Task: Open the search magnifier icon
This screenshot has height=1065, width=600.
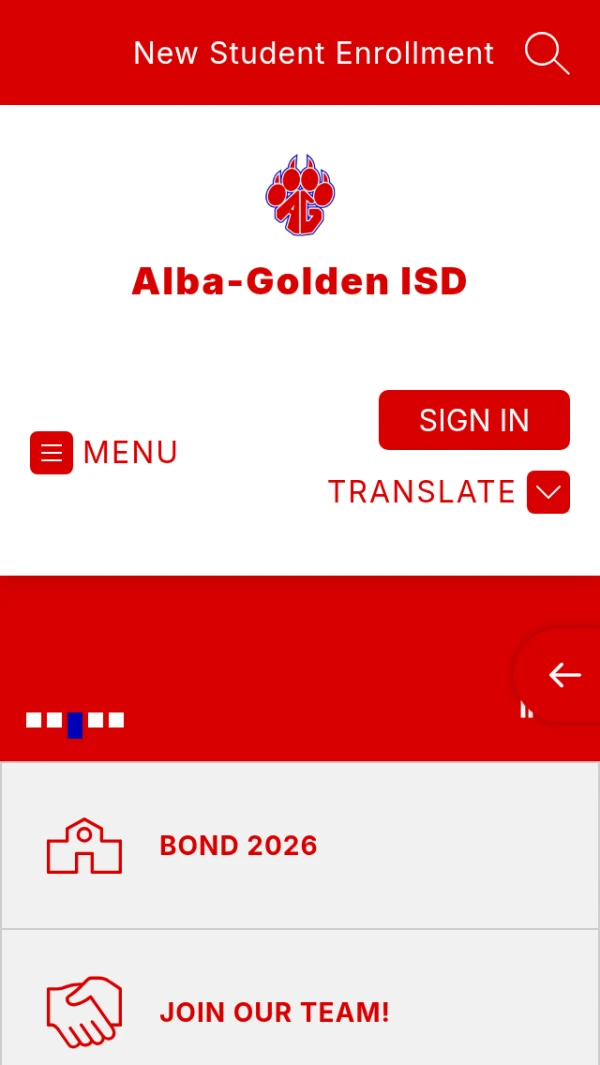Action: [546, 53]
